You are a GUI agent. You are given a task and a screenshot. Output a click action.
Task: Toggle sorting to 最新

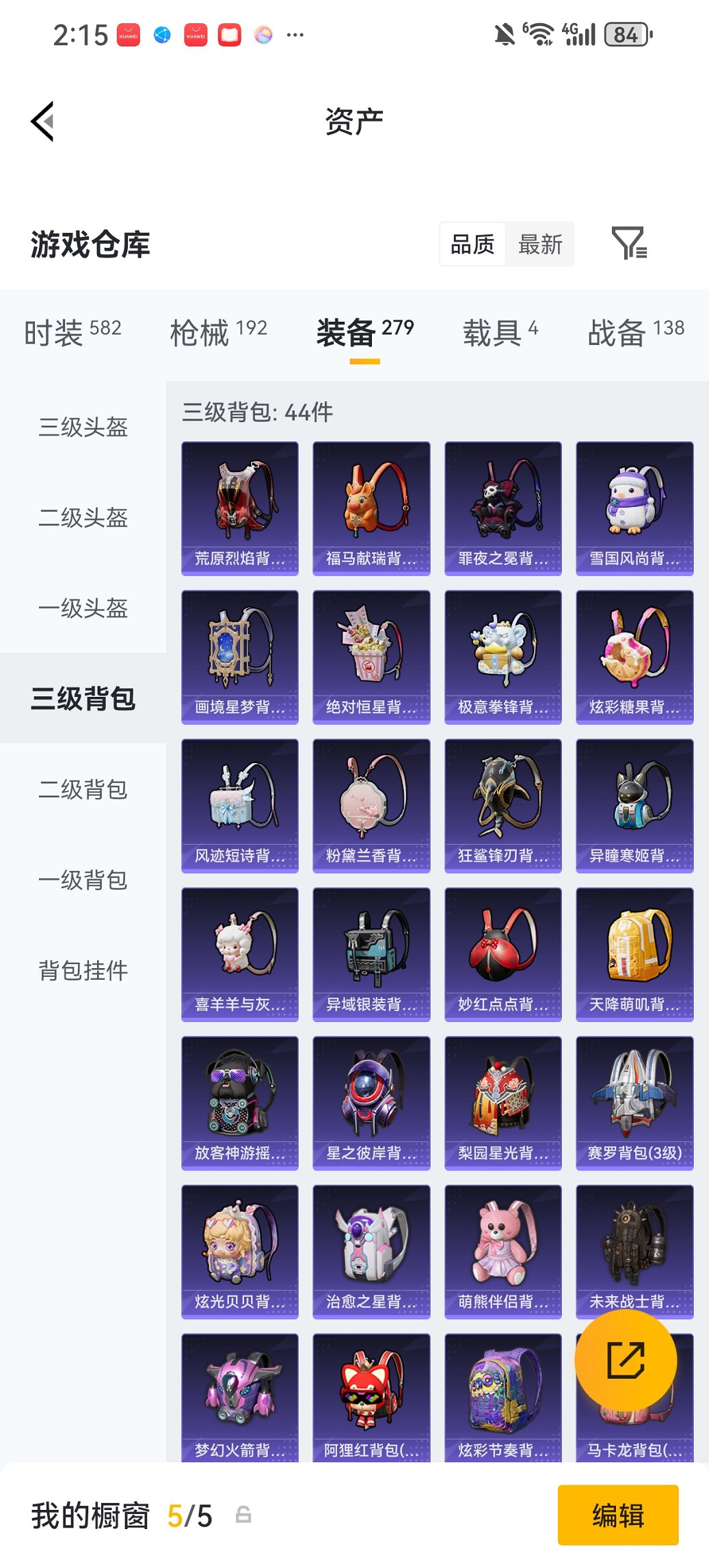pos(541,244)
